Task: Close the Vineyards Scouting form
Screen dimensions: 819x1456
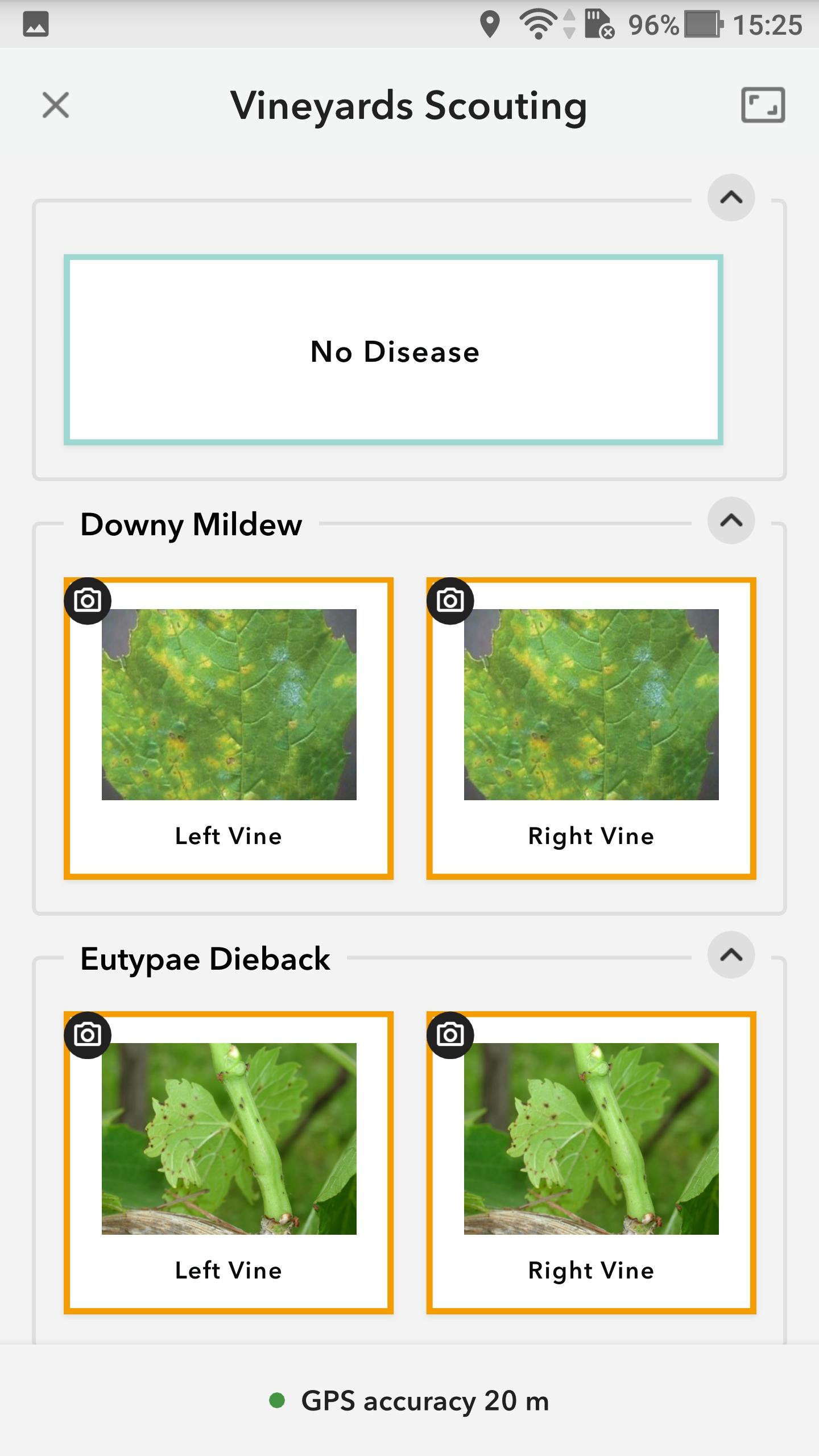Action: (x=56, y=105)
